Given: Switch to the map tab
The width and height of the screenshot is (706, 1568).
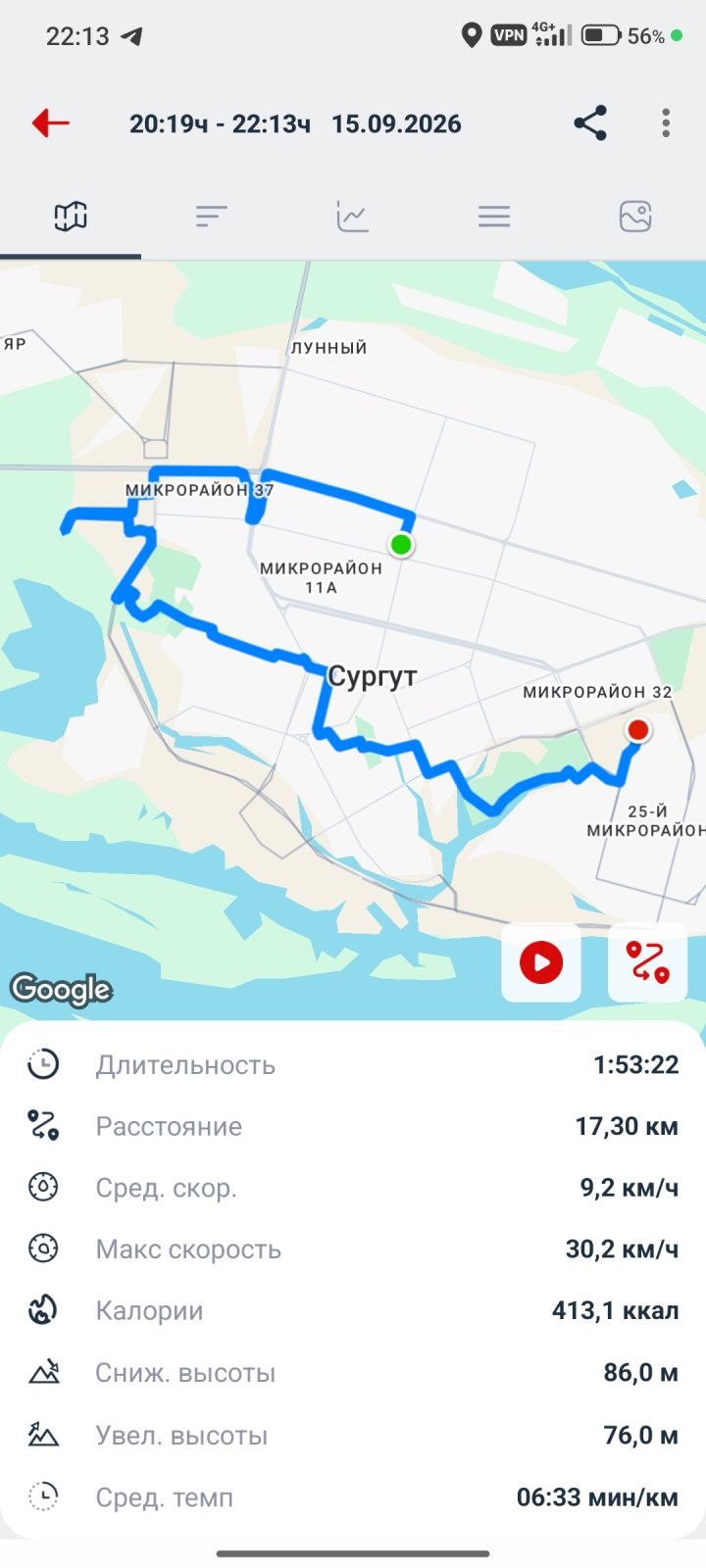Looking at the screenshot, I should pyautogui.click(x=71, y=216).
